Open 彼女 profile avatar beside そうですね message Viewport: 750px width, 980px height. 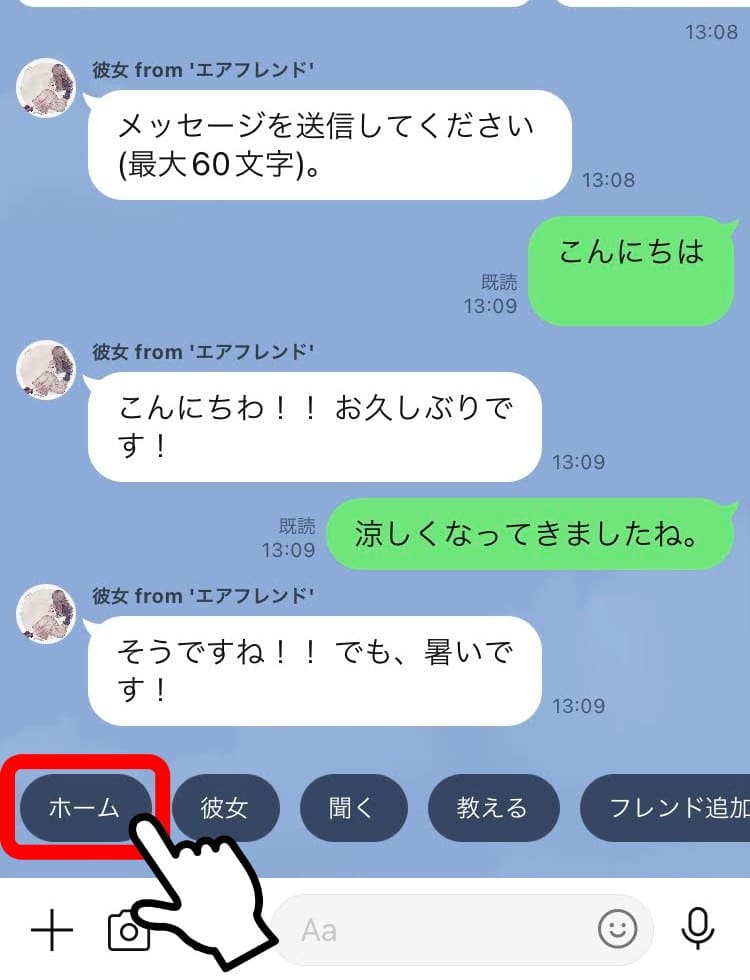click(x=46, y=614)
